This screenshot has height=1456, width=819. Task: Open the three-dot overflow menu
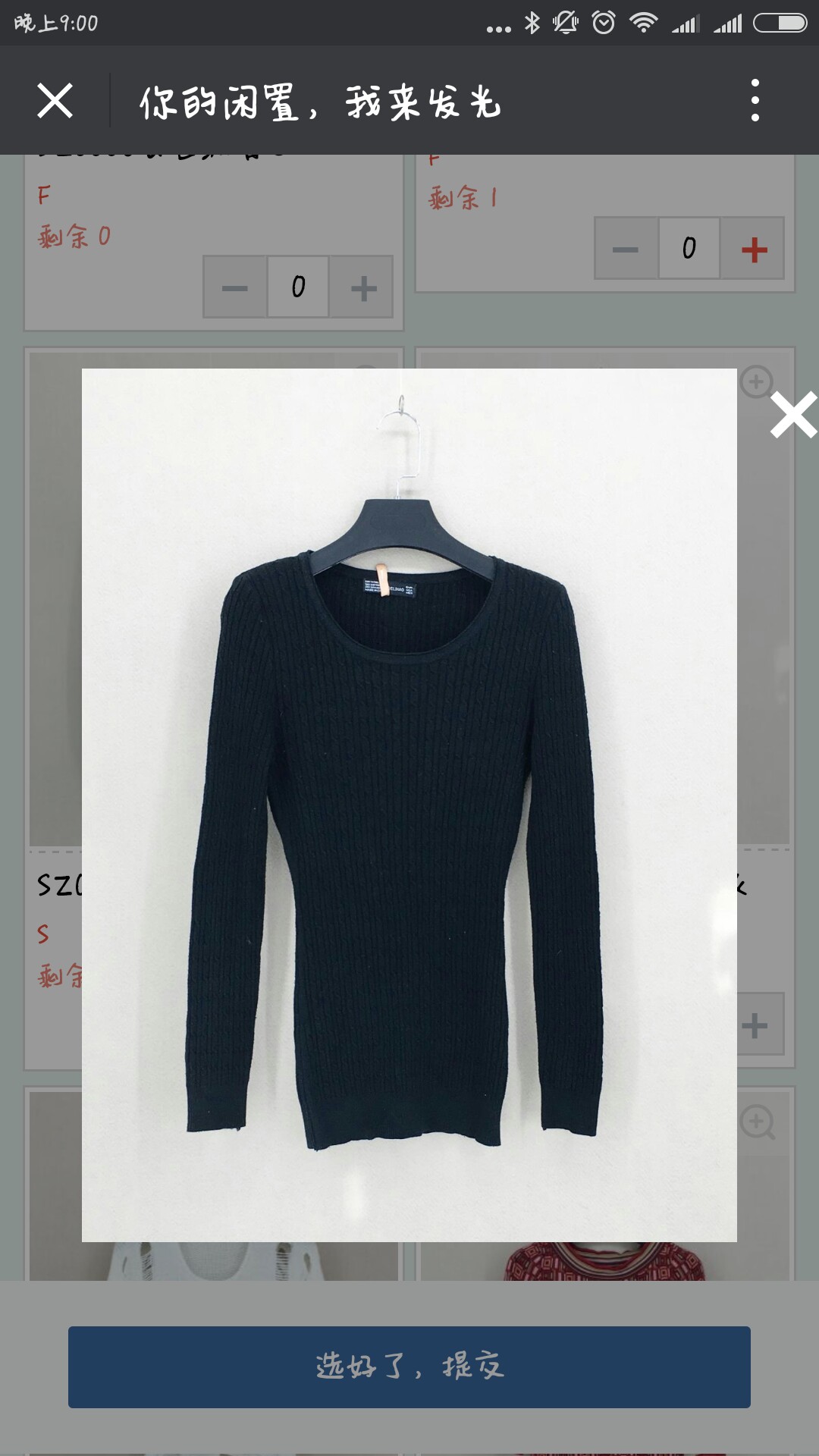755,100
